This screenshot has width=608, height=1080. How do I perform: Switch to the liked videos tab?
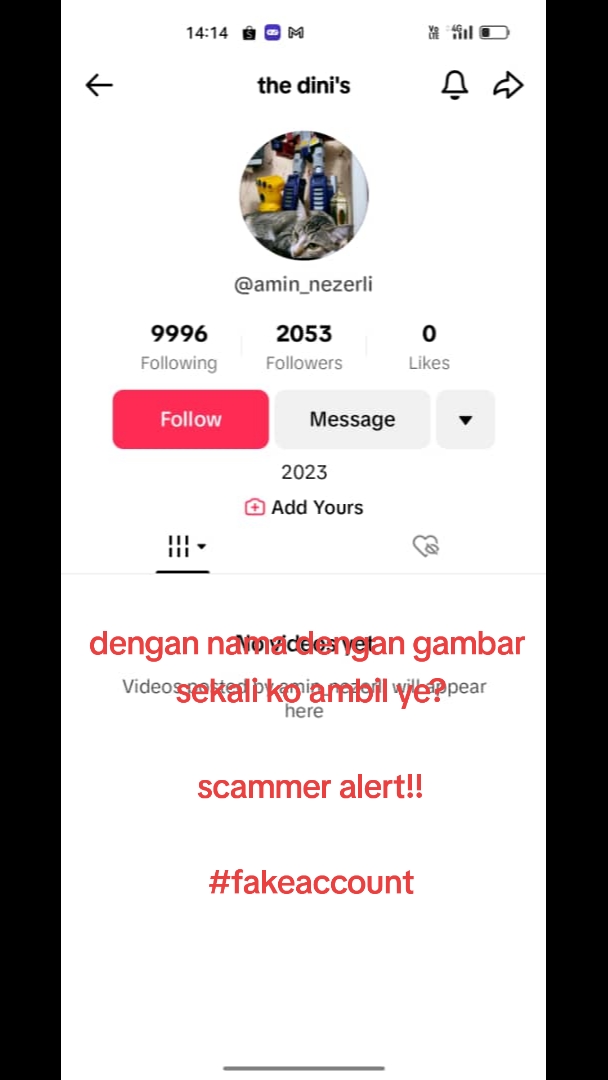(x=426, y=546)
